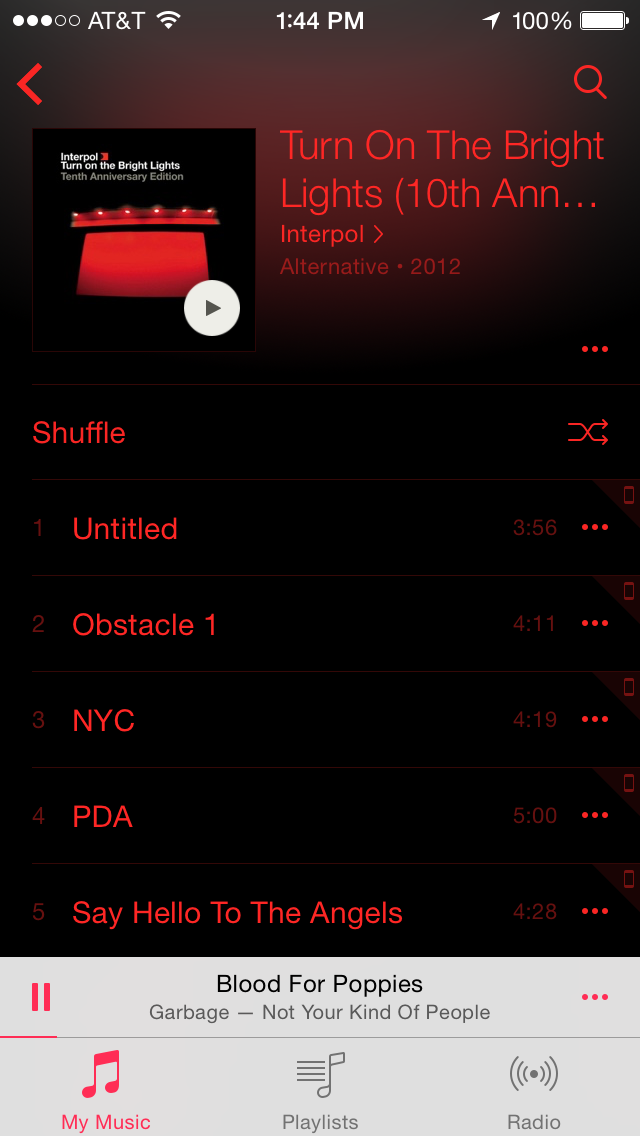Open the search magnifier icon
Image resolution: width=640 pixels, height=1136 pixels.
(590, 82)
